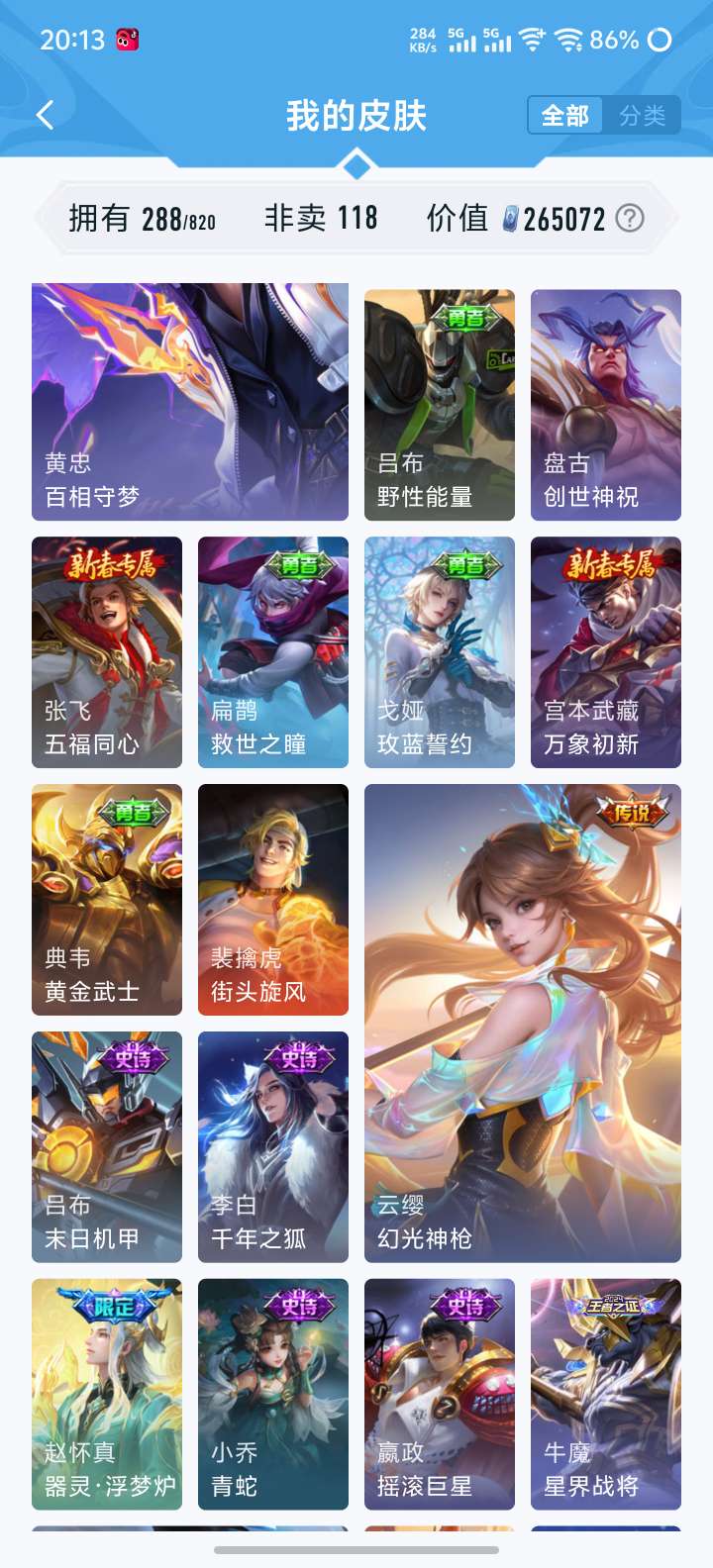The image size is (713, 1568).
Task: View the 盘古 创世神祝 skin
Action: (606, 405)
